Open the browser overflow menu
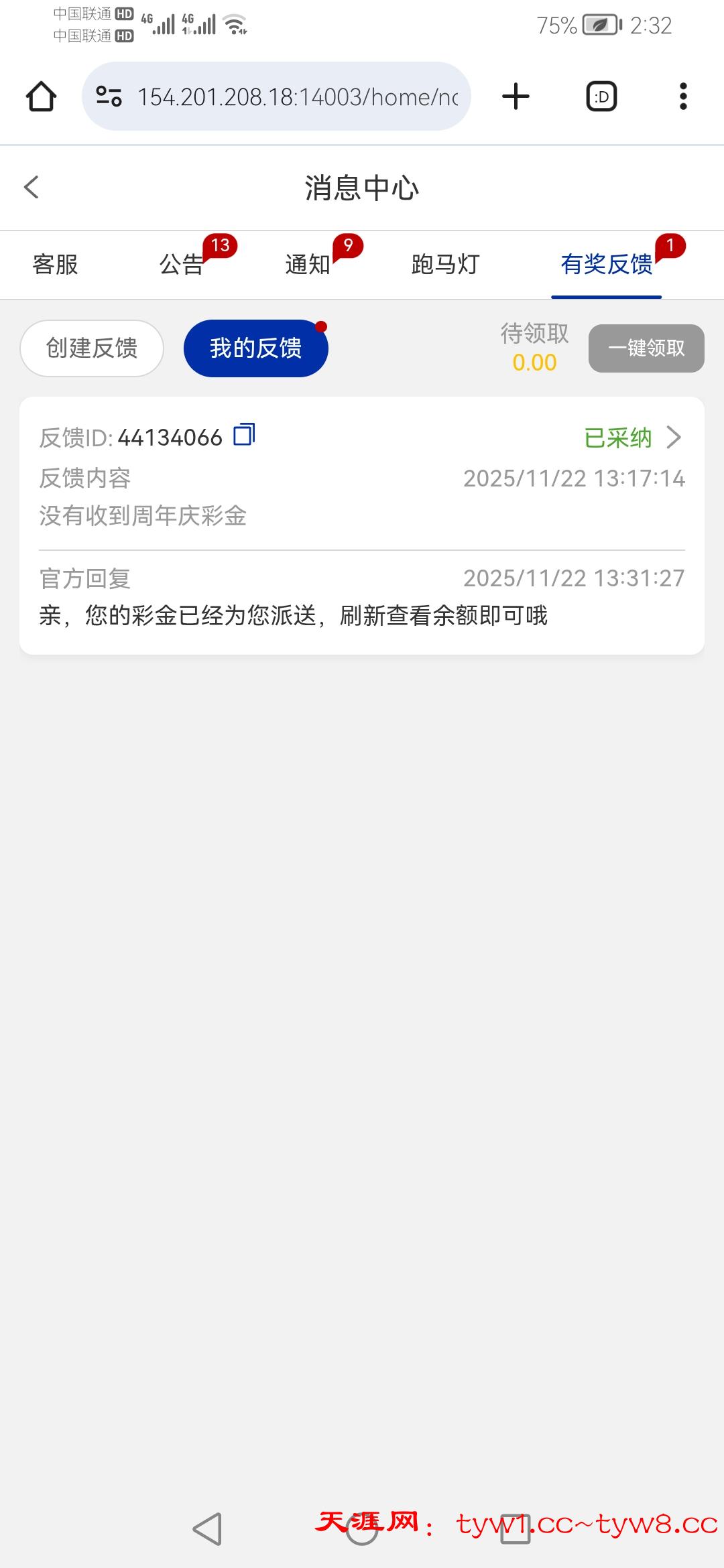This screenshot has height=1568, width=724. 683,96
